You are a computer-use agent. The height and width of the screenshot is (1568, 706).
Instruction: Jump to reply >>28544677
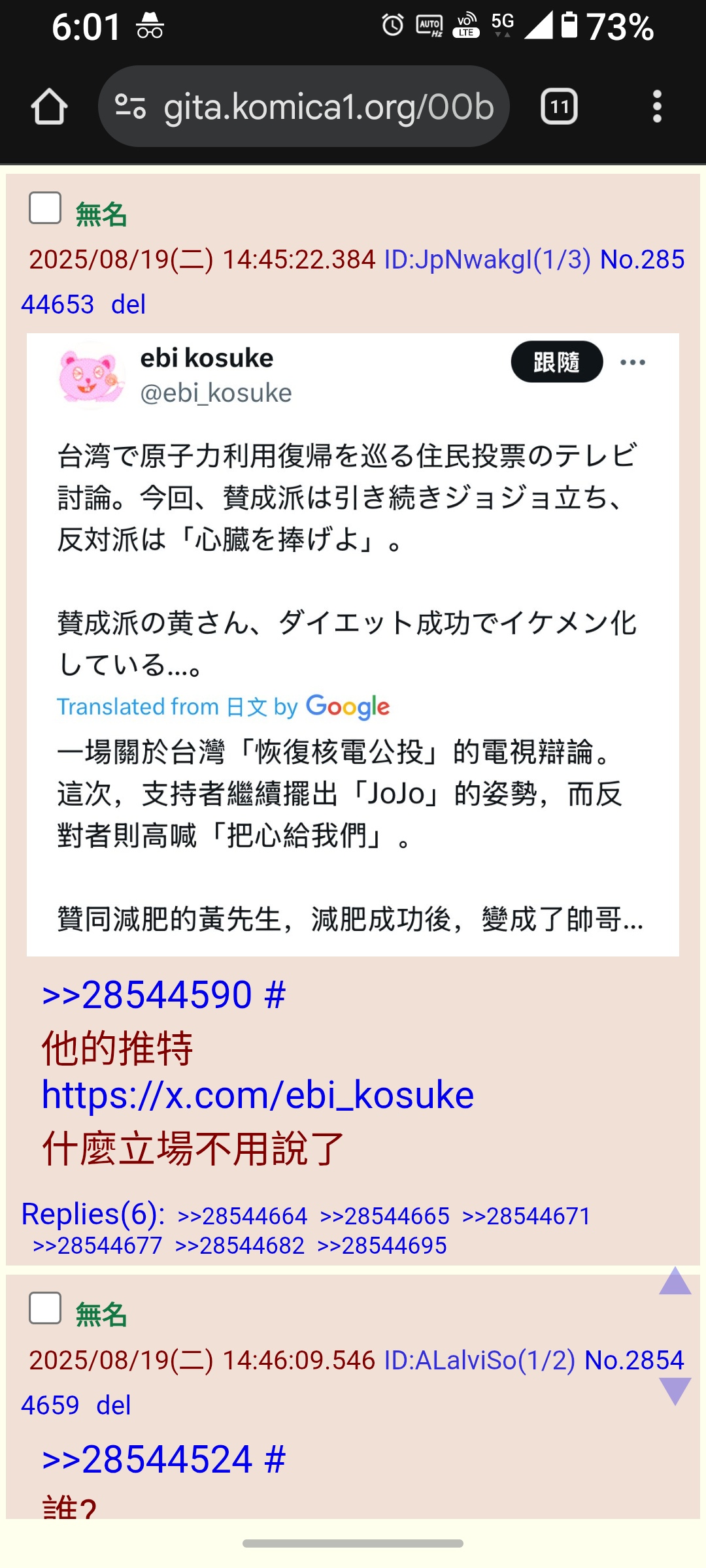point(97,1246)
